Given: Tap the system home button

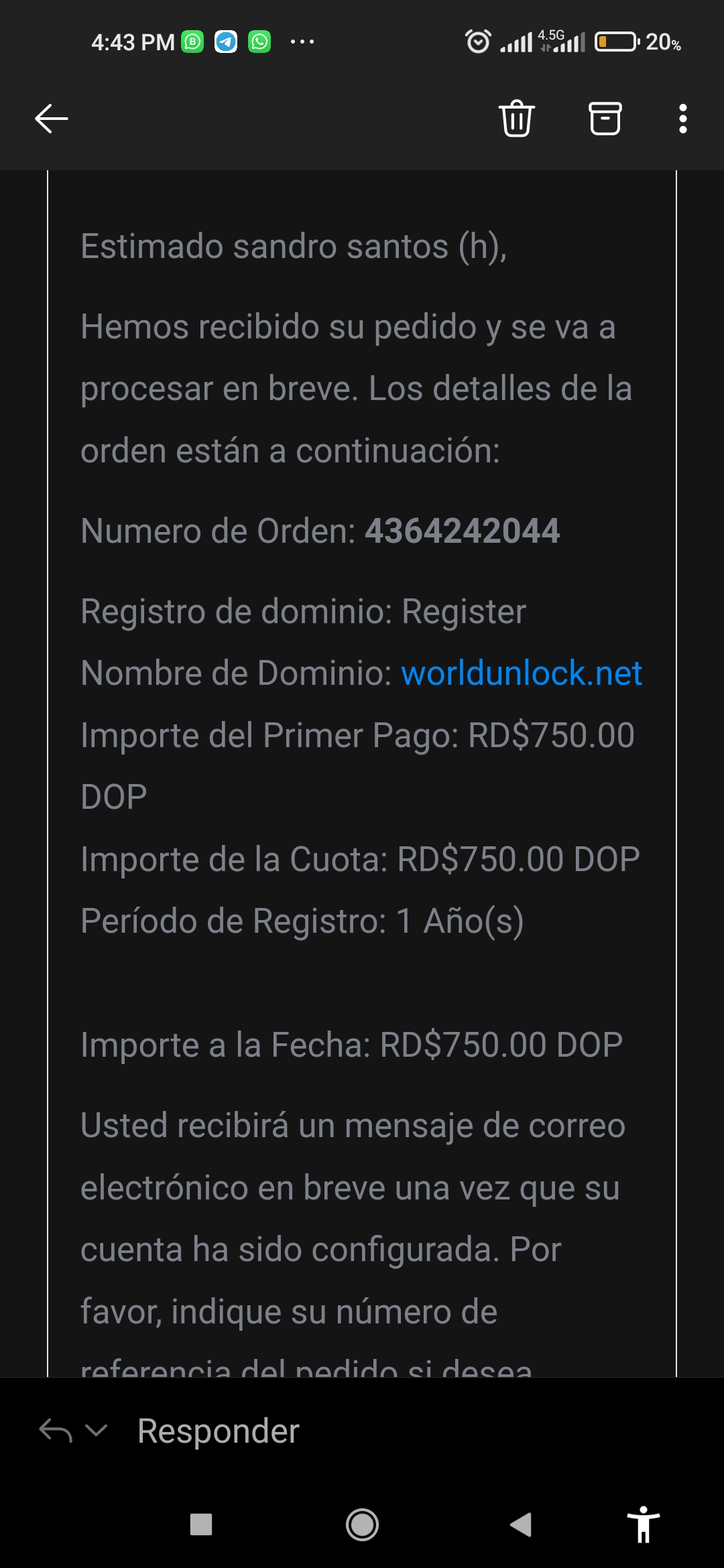Looking at the screenshot, I should click(x=362, y=1525).
